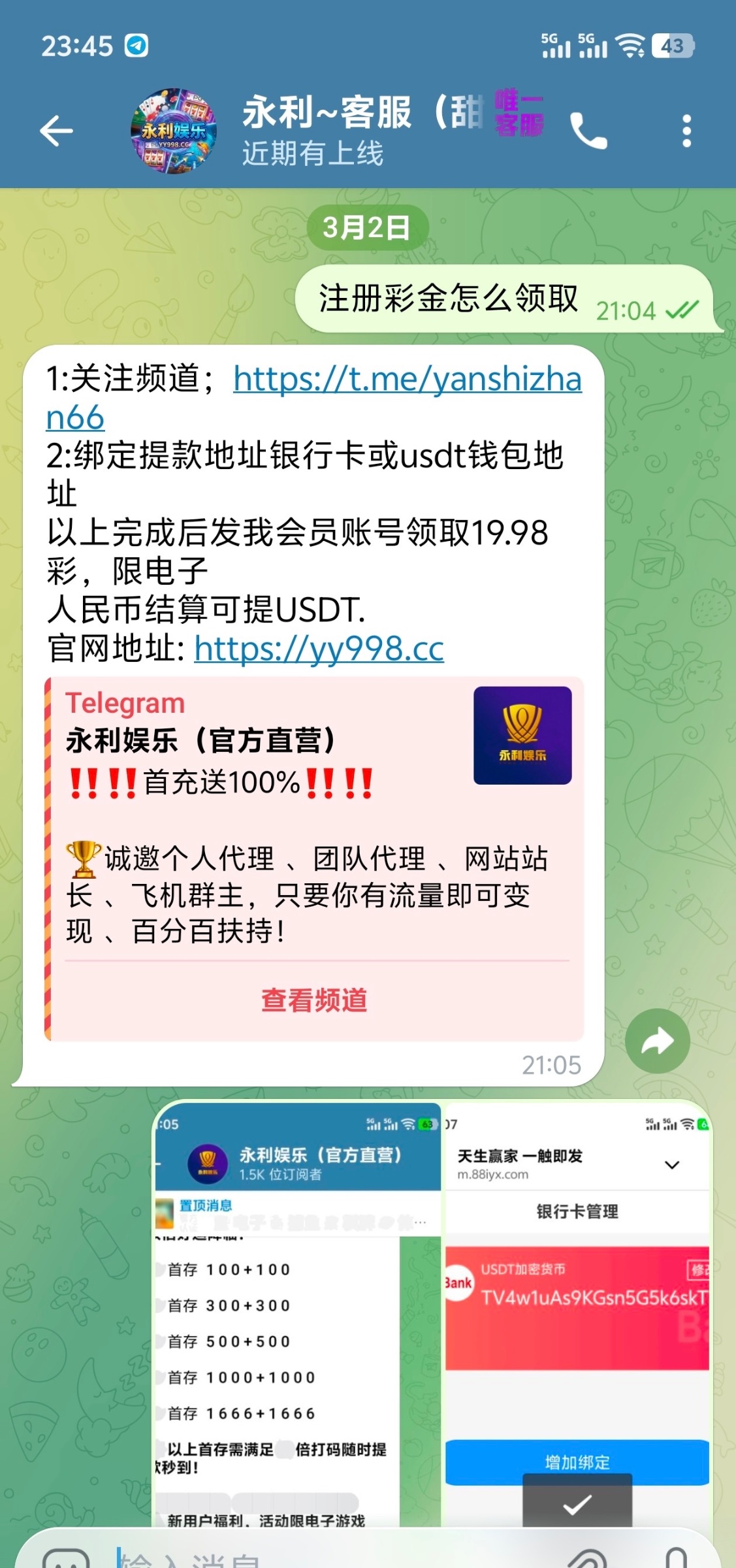Open the 银行卡管理 screenshot image
Screen dimensions: 736x1568
(x=577, y=1313)
